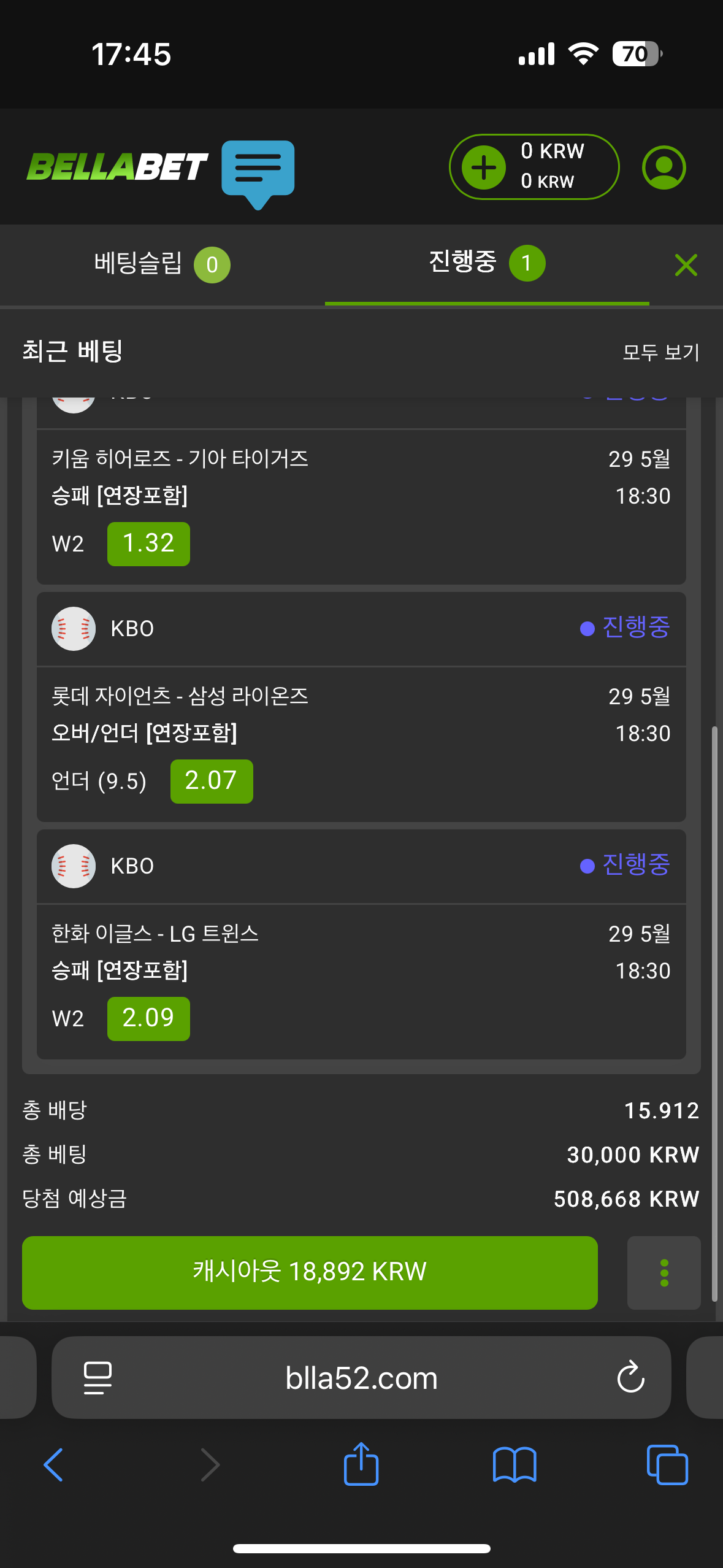
Task: Go back in the browser
Action: pyautogui.click(x=54, y=1465)
